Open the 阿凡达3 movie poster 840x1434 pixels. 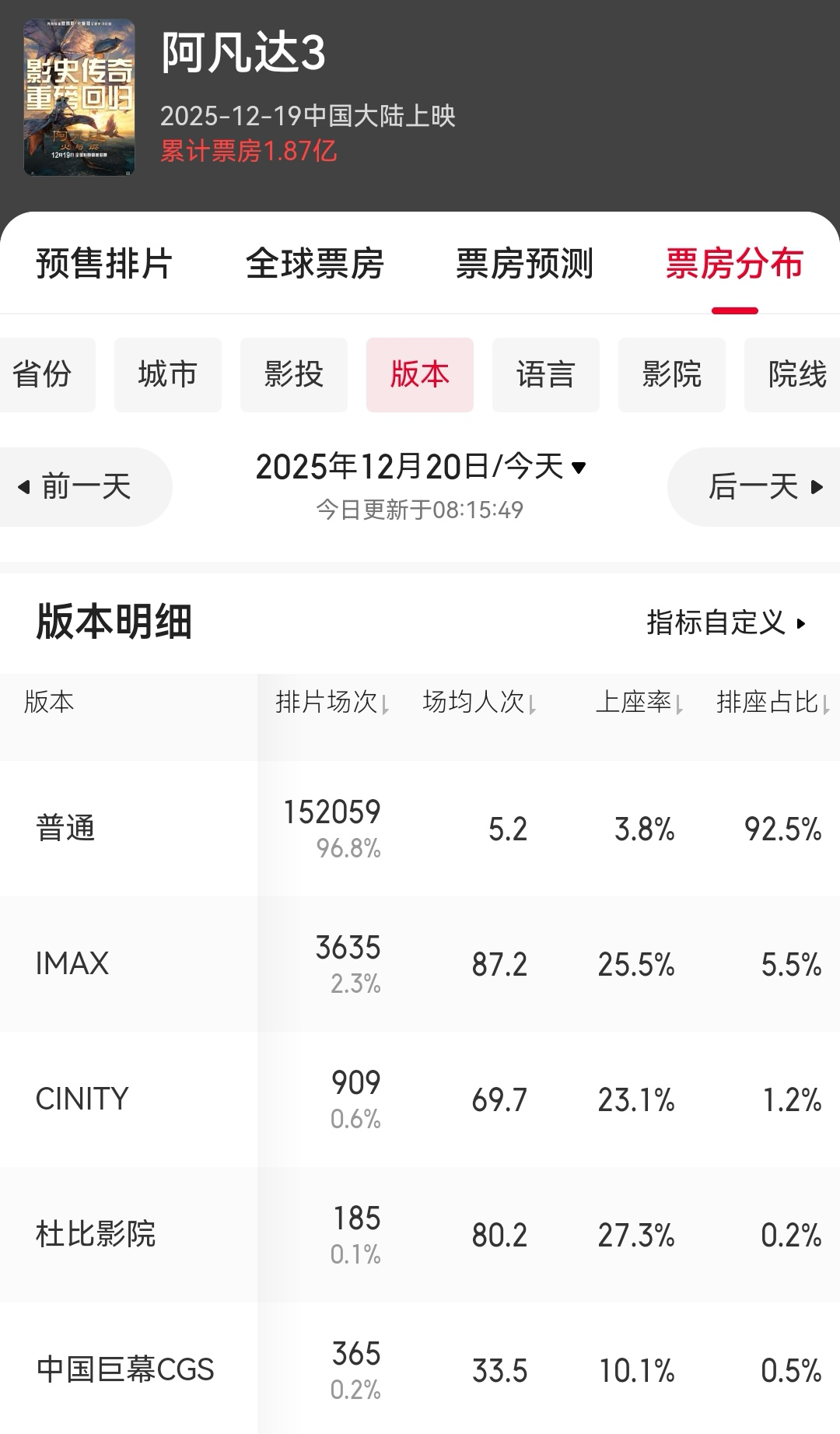click(79, 97)
